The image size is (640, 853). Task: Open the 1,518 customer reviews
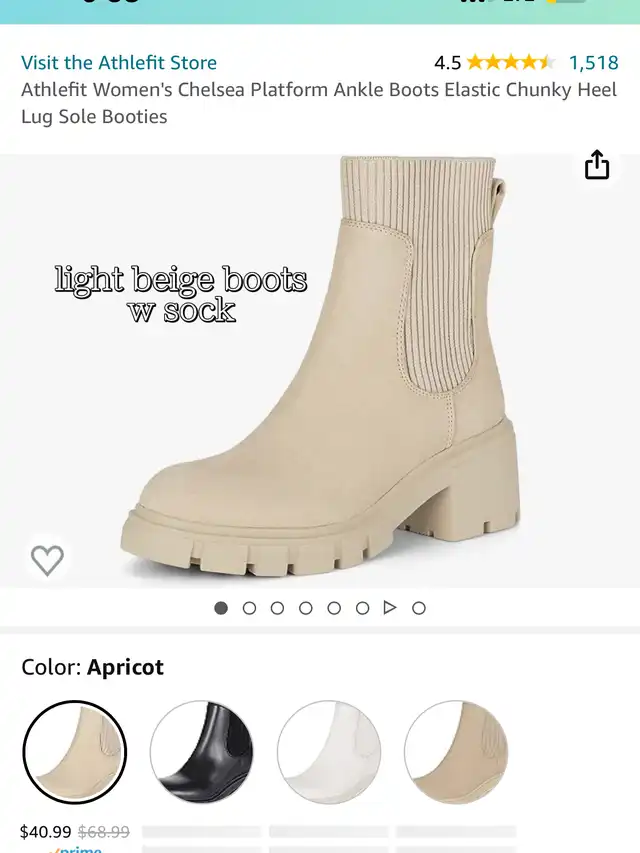point(593,63)
